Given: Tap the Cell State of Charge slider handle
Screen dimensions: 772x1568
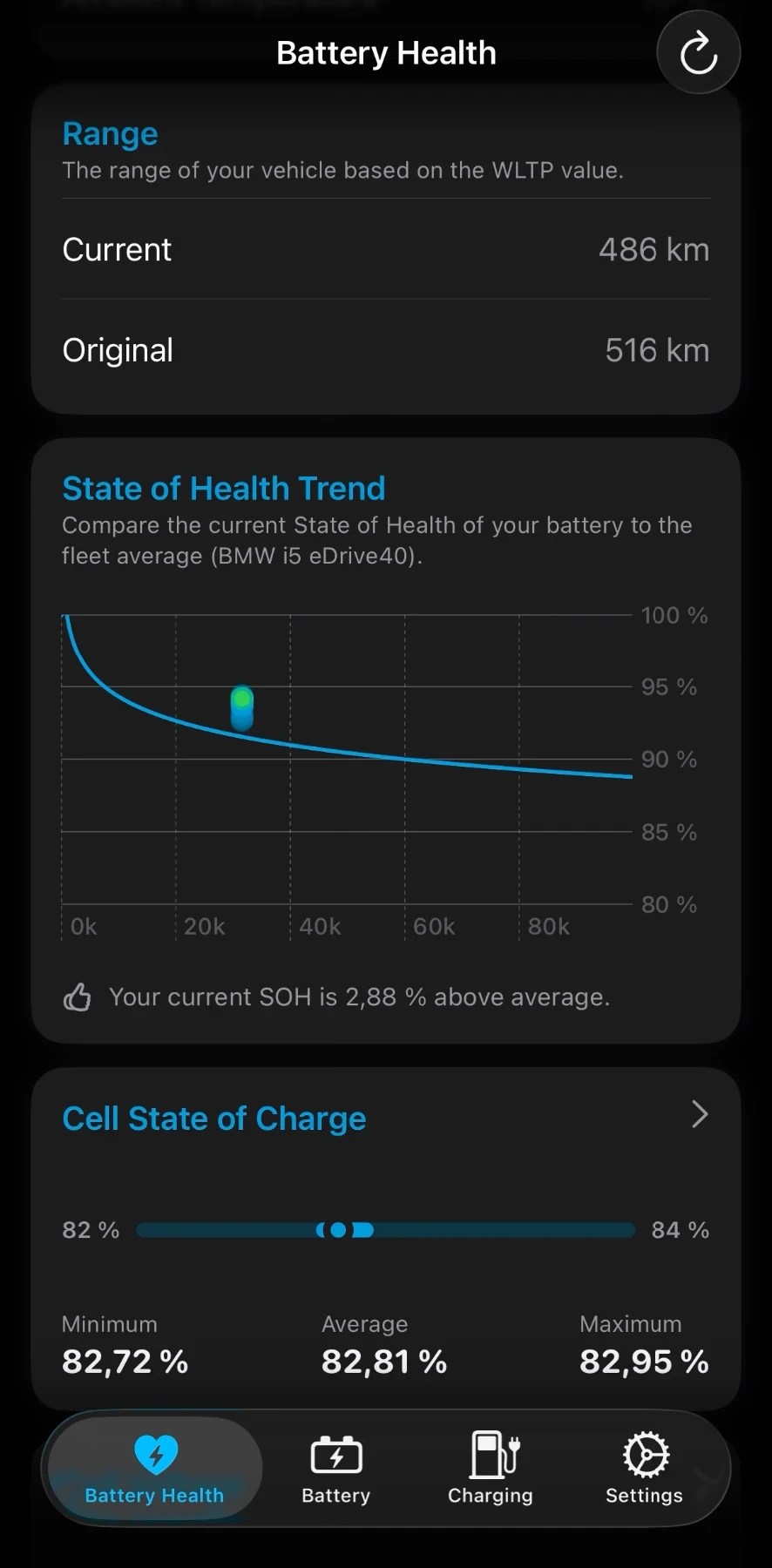Looking at the screenshot, I should (340, 1230).
